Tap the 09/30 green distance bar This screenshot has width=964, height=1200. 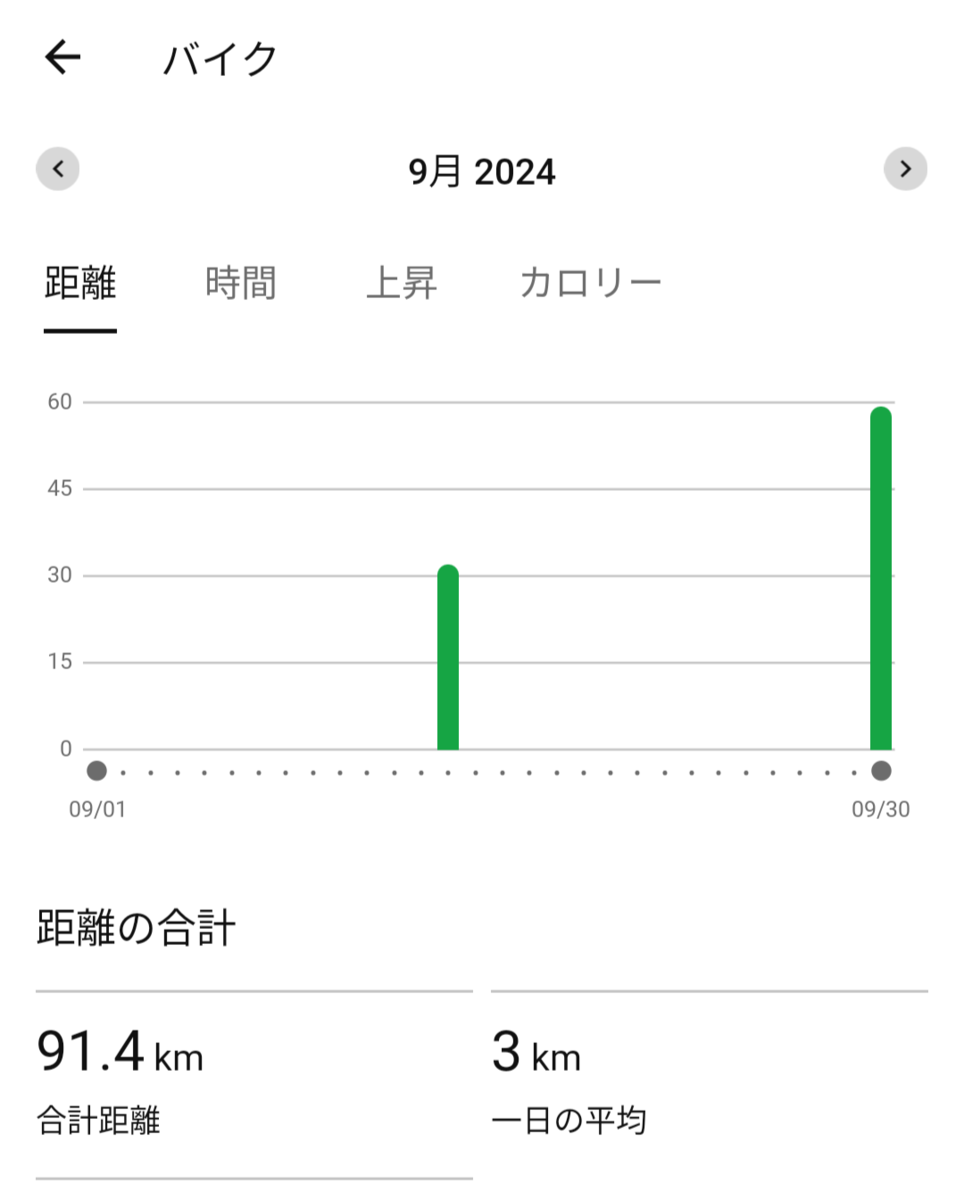[880, 580]
